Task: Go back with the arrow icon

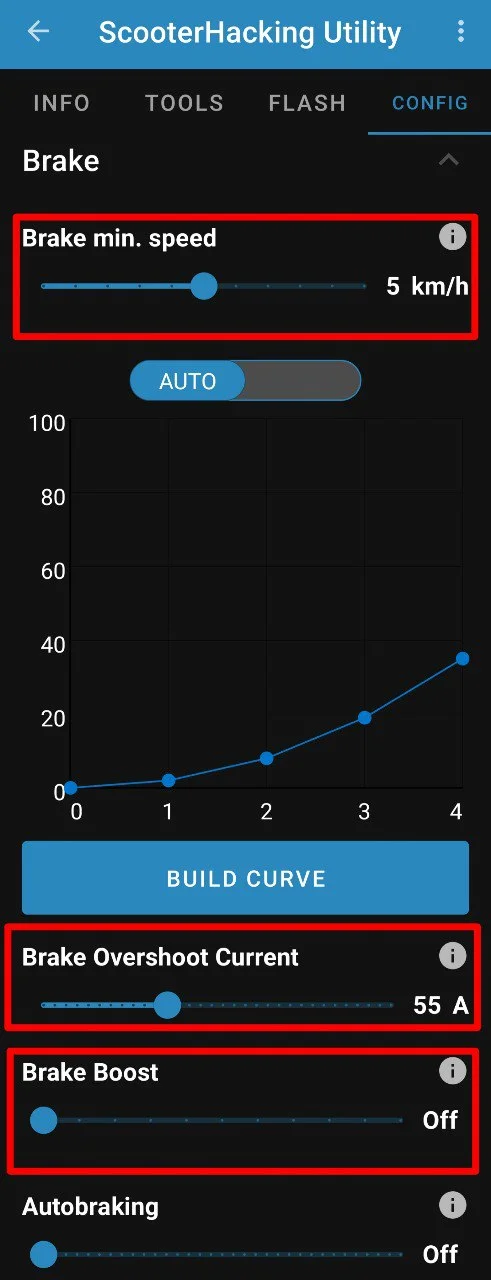Action: pyautogui.click(x=38, y=32)
